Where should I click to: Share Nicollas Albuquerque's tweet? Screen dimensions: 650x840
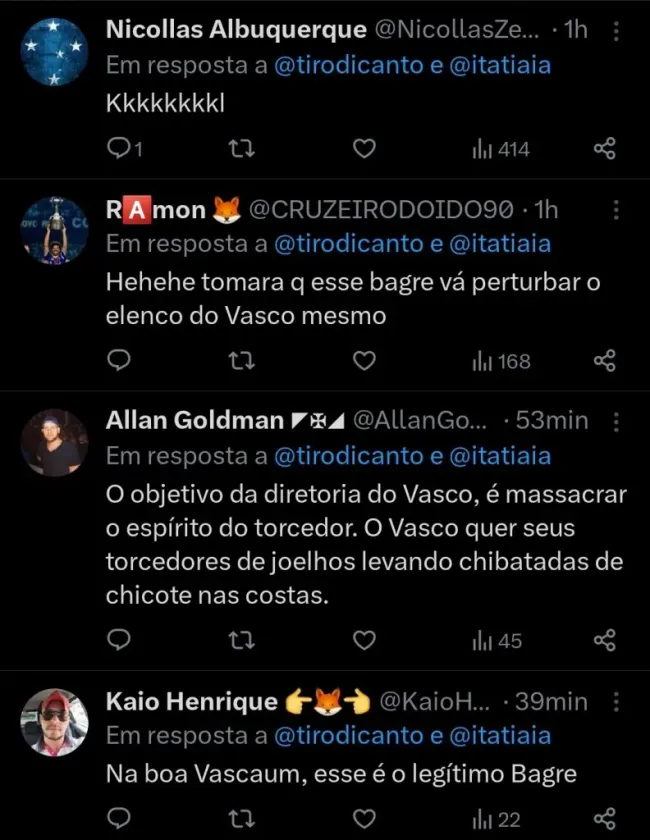604,149
